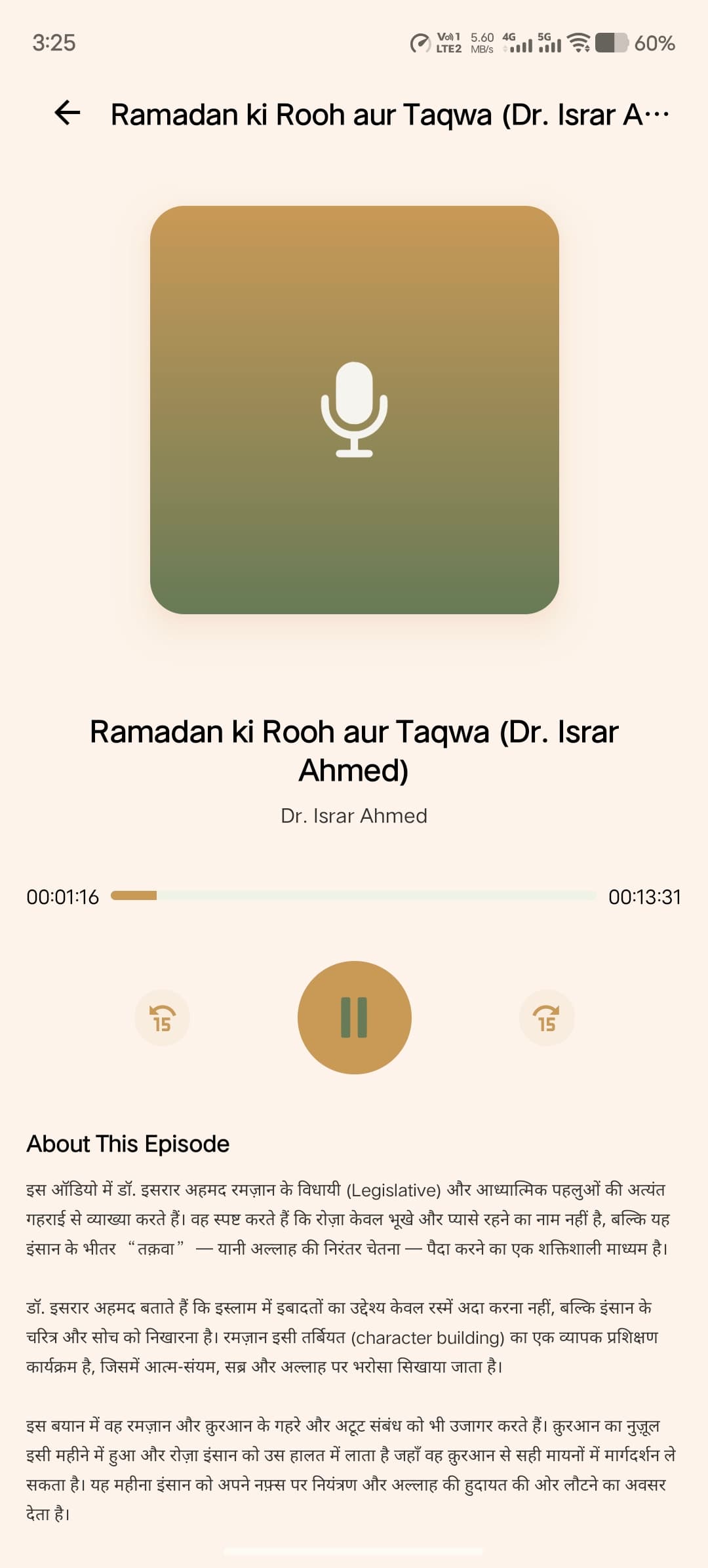
Task: Tap the Wi-Fi icon in status bar
Action: 580,43
